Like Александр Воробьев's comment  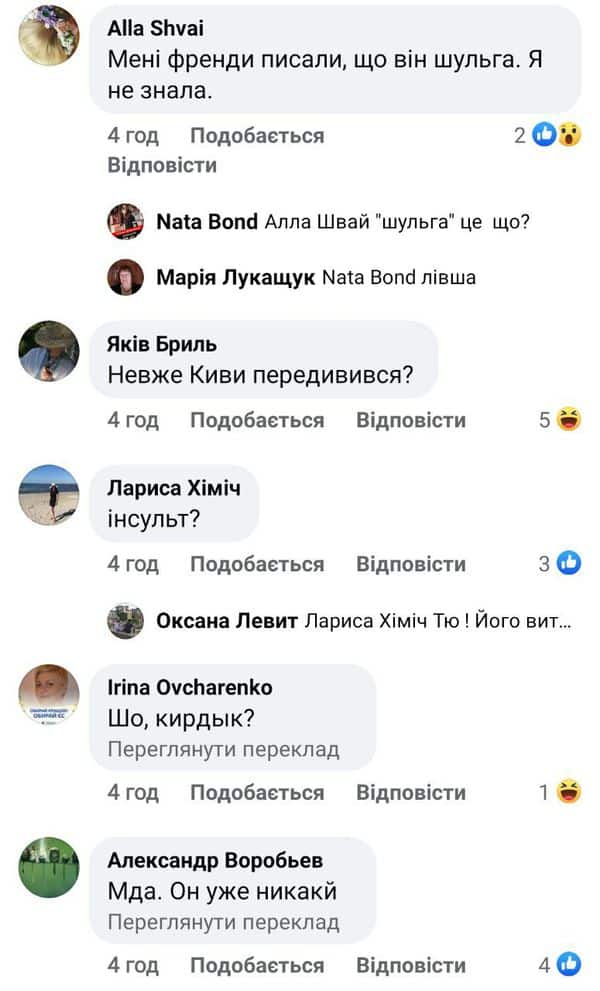coord(257,965)
